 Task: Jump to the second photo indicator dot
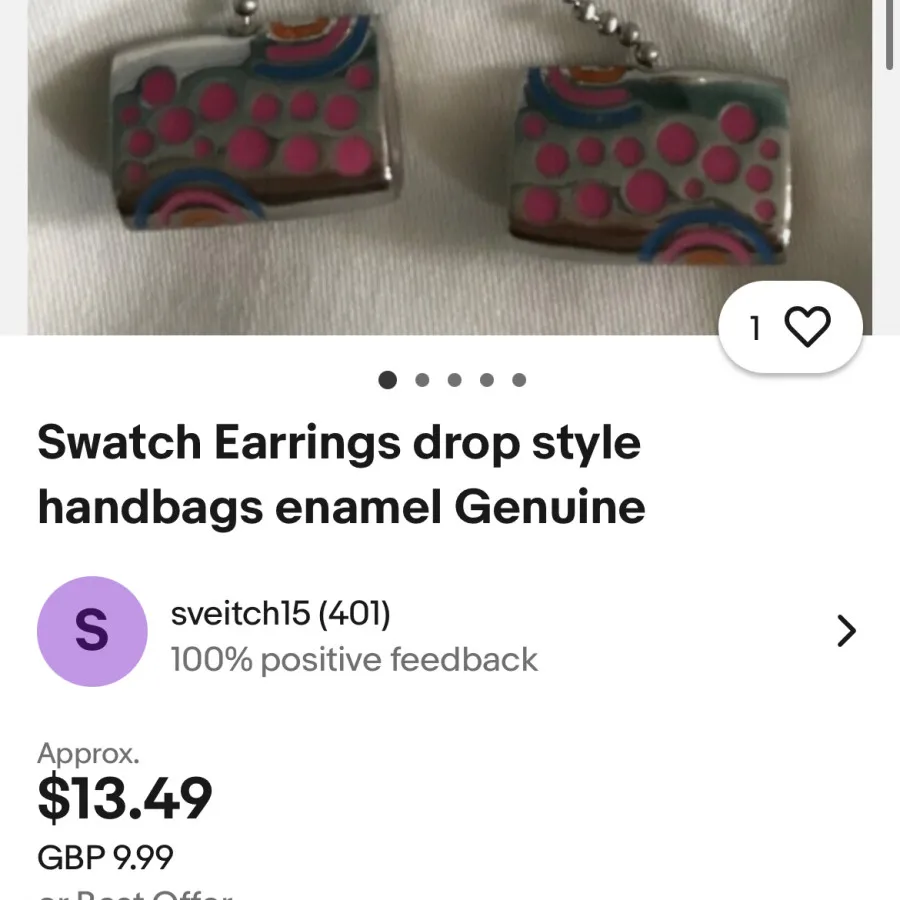tap(422, 380)
